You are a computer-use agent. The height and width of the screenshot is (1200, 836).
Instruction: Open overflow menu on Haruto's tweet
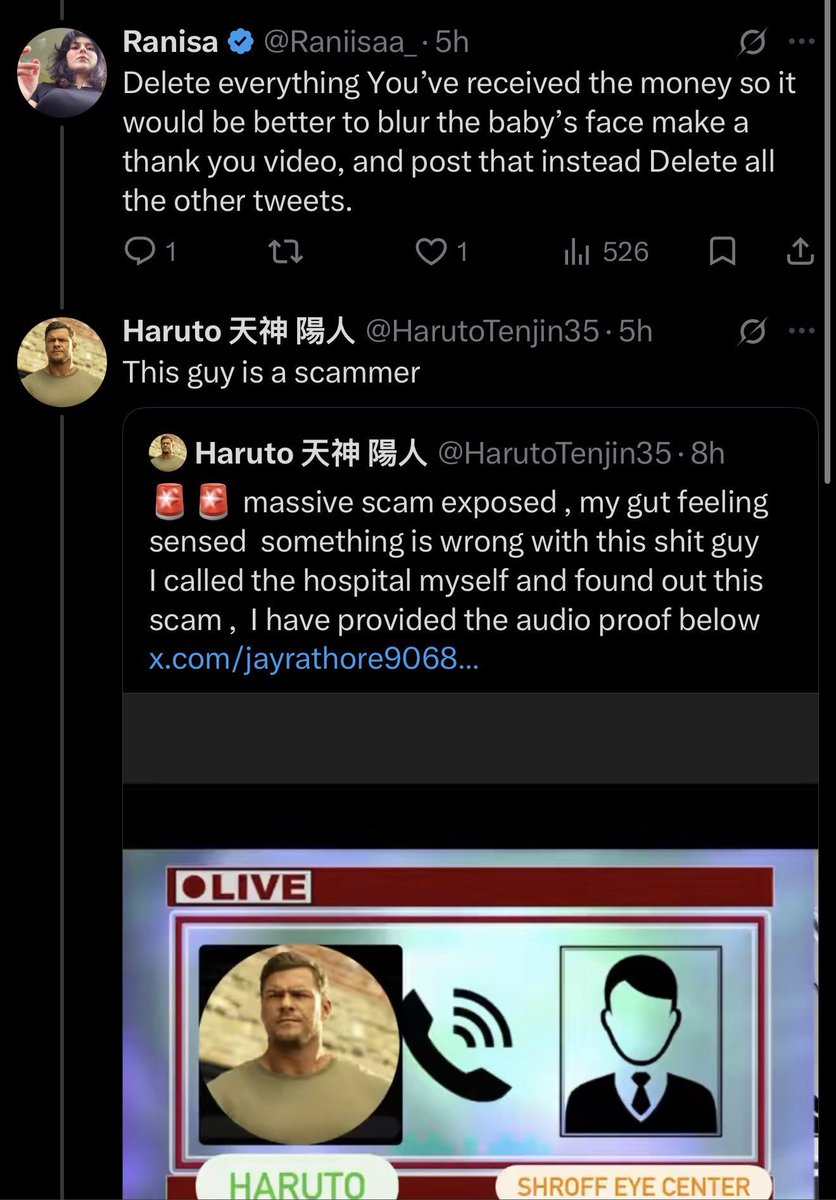(802, 331)
